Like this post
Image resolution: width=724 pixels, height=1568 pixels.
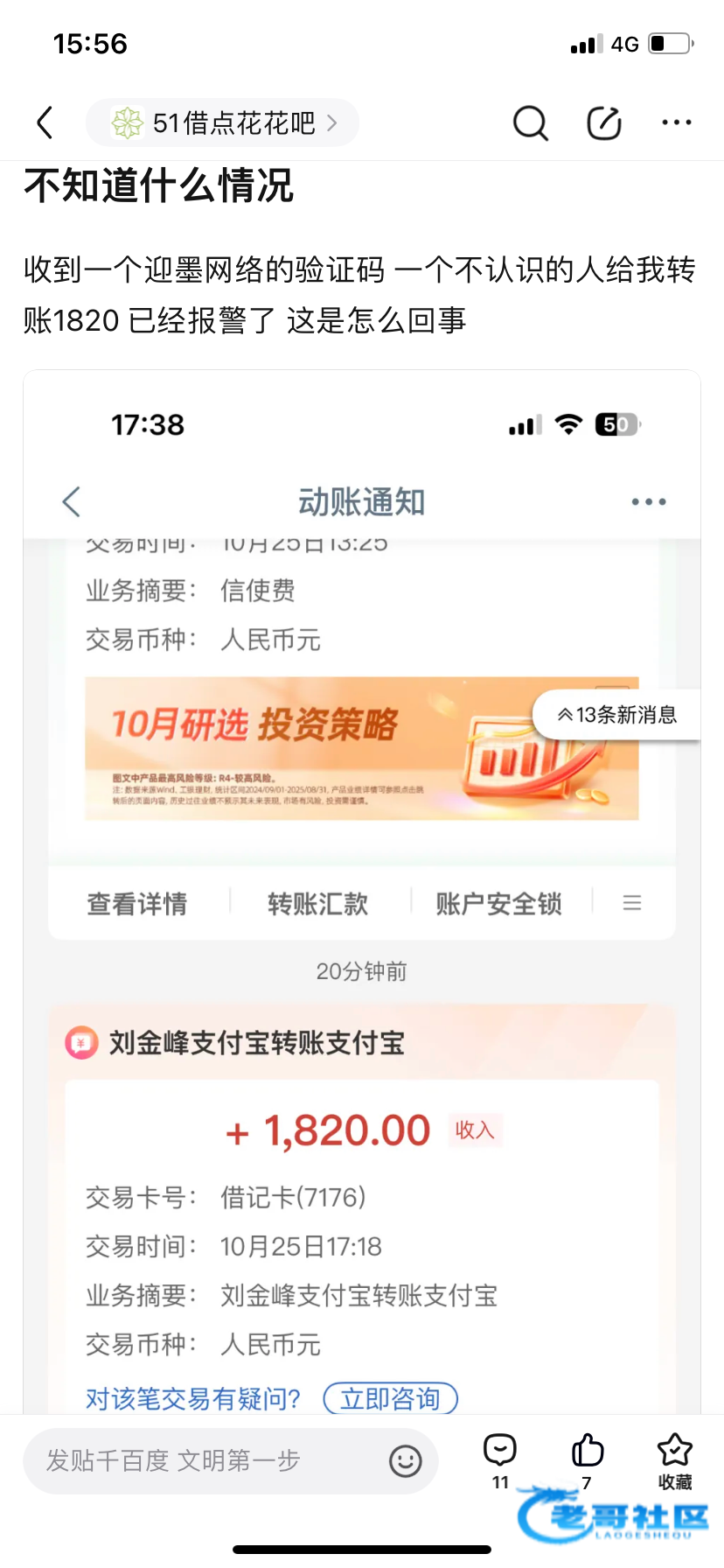[587, 1459]
